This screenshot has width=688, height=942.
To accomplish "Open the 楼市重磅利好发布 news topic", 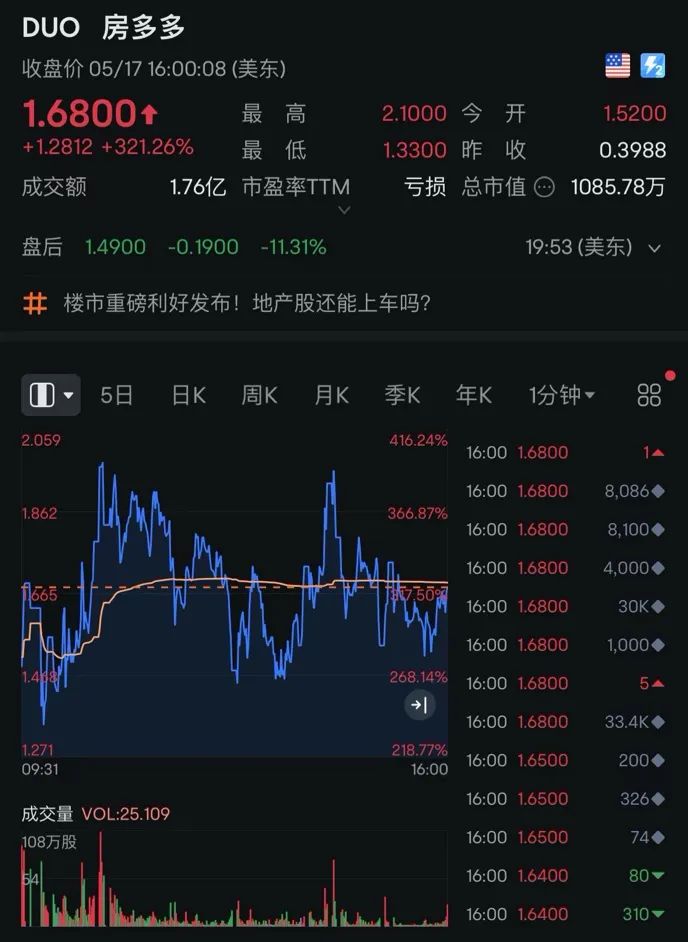I will pyautogui.click(x=246, y=303).
